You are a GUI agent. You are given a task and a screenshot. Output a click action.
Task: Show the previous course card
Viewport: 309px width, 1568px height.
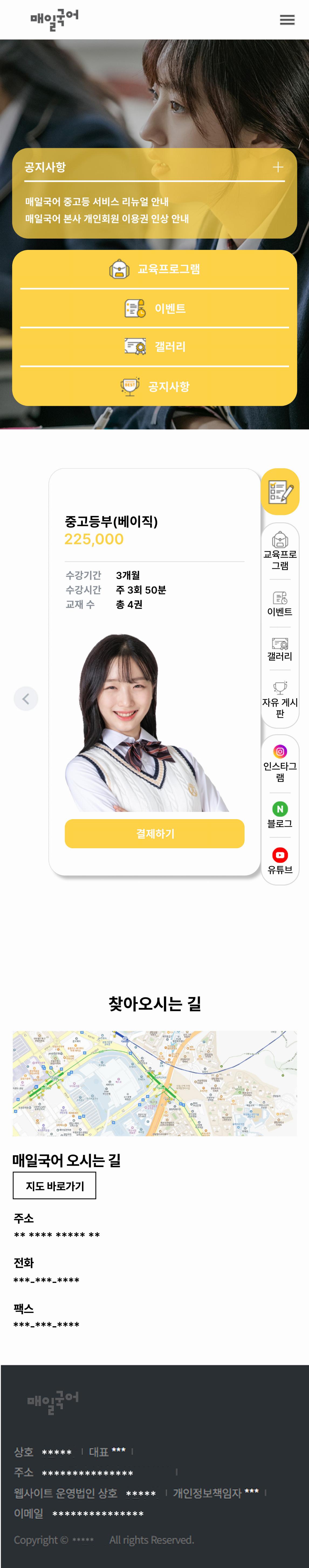(26, 699)
